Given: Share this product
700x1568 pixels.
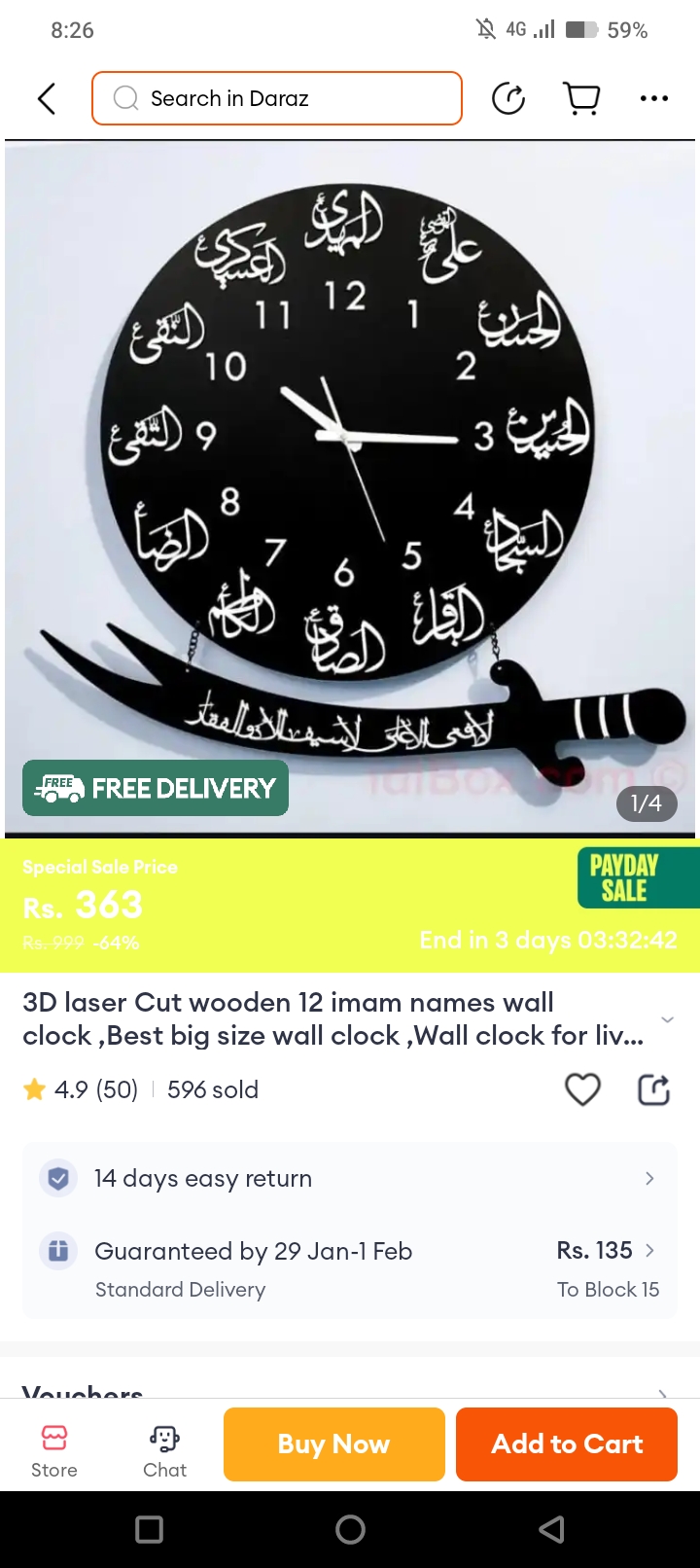Looking at the screenshot, I should tap(653, 1089).
